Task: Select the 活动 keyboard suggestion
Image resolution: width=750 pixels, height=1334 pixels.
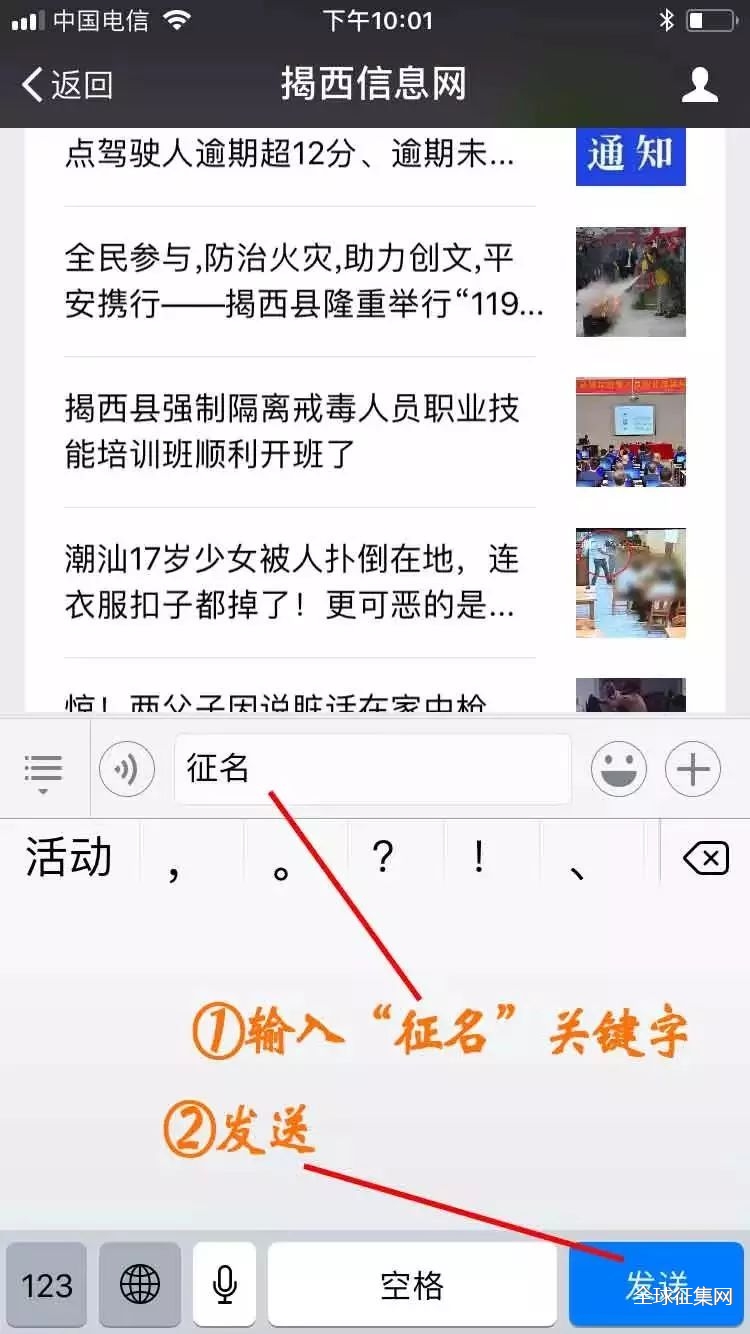Action: click(69, 859)
